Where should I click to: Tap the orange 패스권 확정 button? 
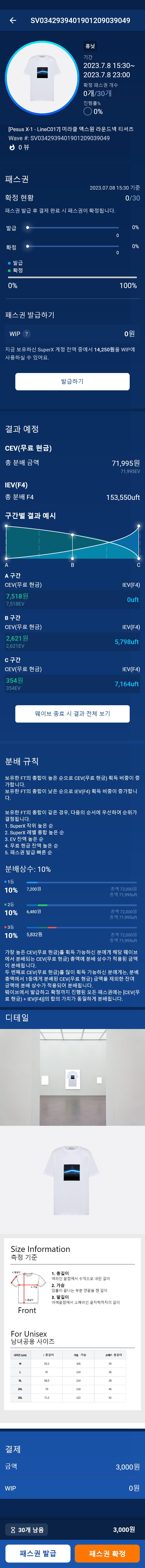click(x=107, y=1553)
